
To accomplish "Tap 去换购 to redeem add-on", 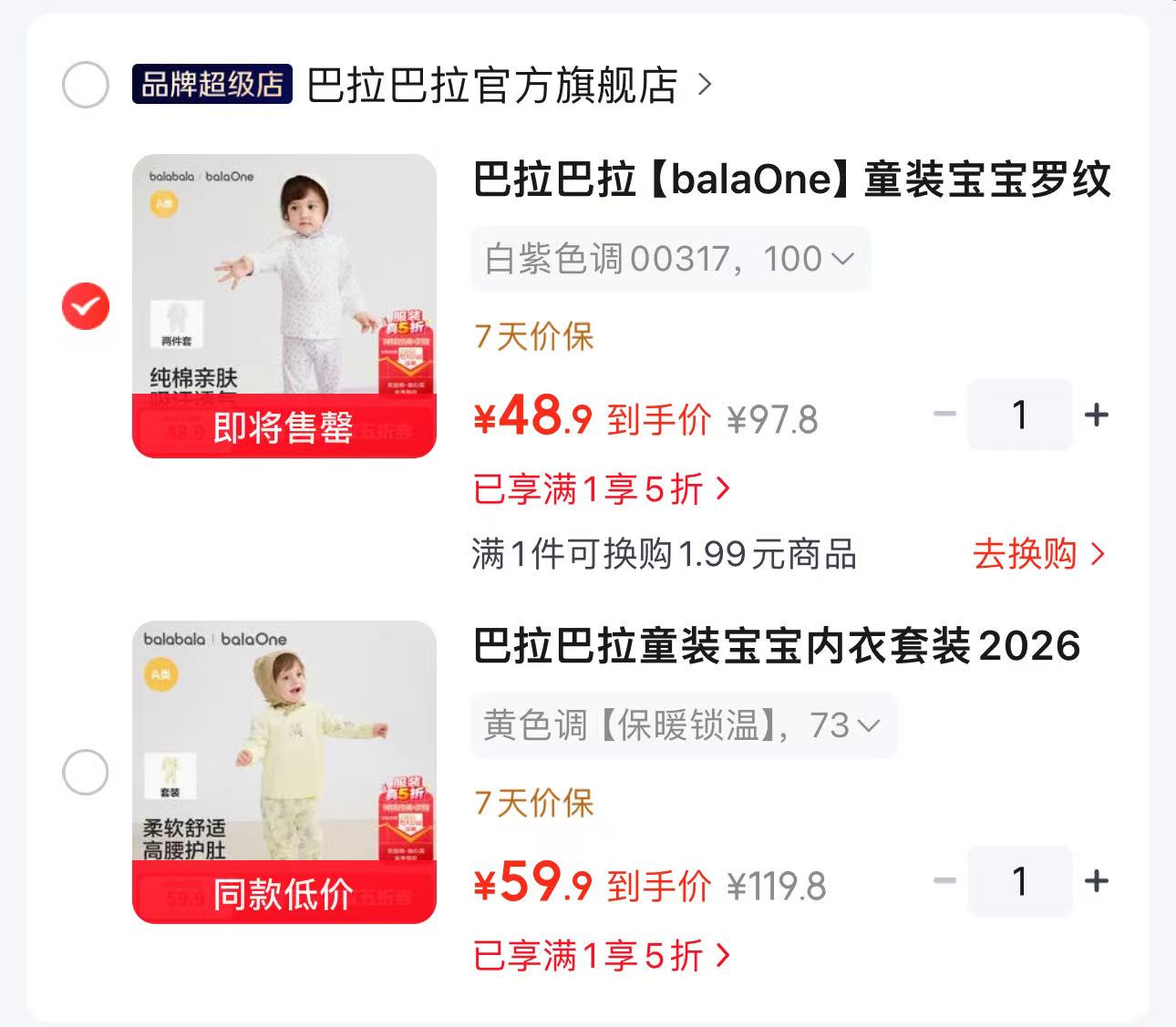I will [x=1039, y=554].
